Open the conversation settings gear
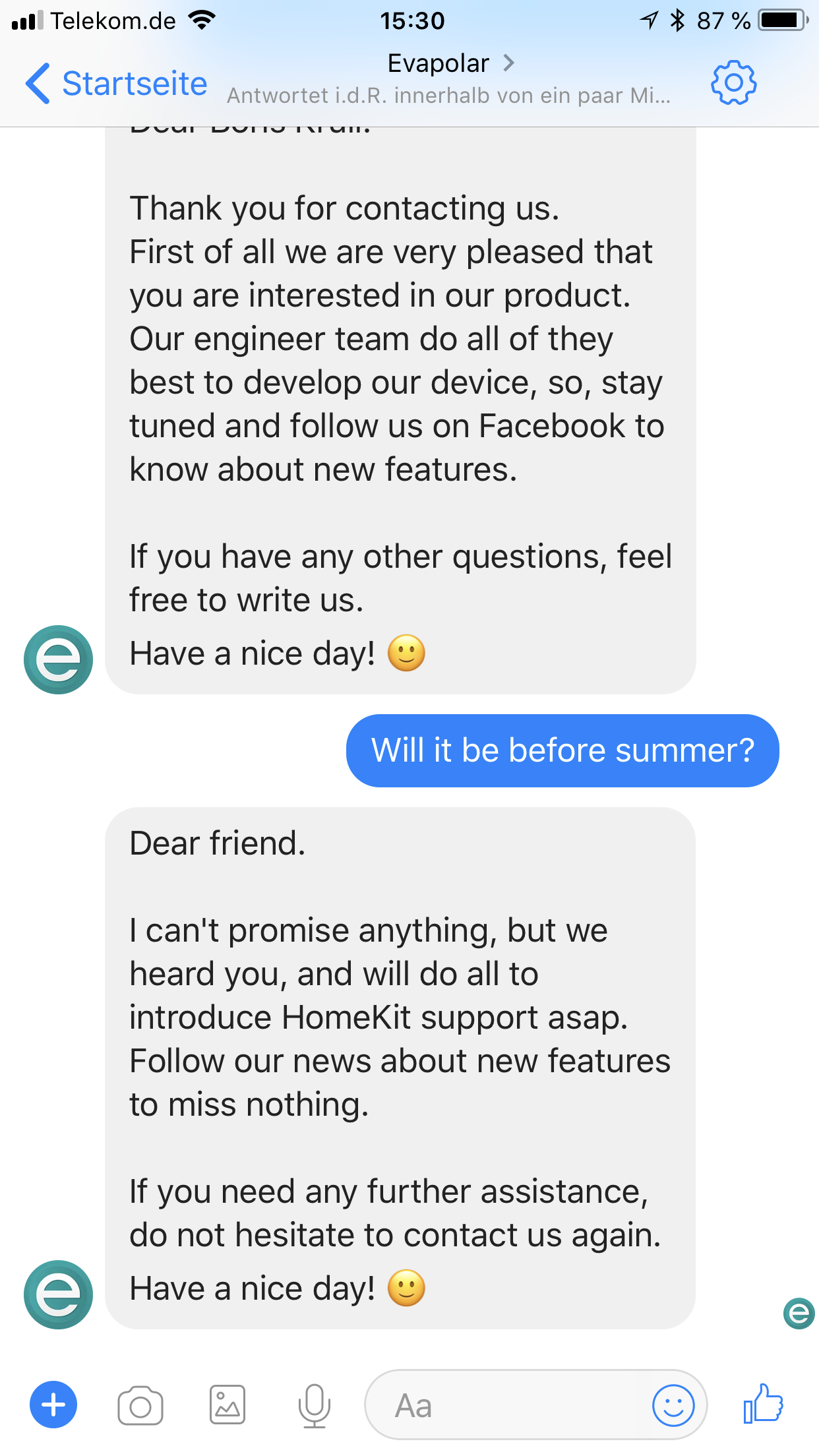The height and width of the screenshot is (1456, 819). coord(733,83)
